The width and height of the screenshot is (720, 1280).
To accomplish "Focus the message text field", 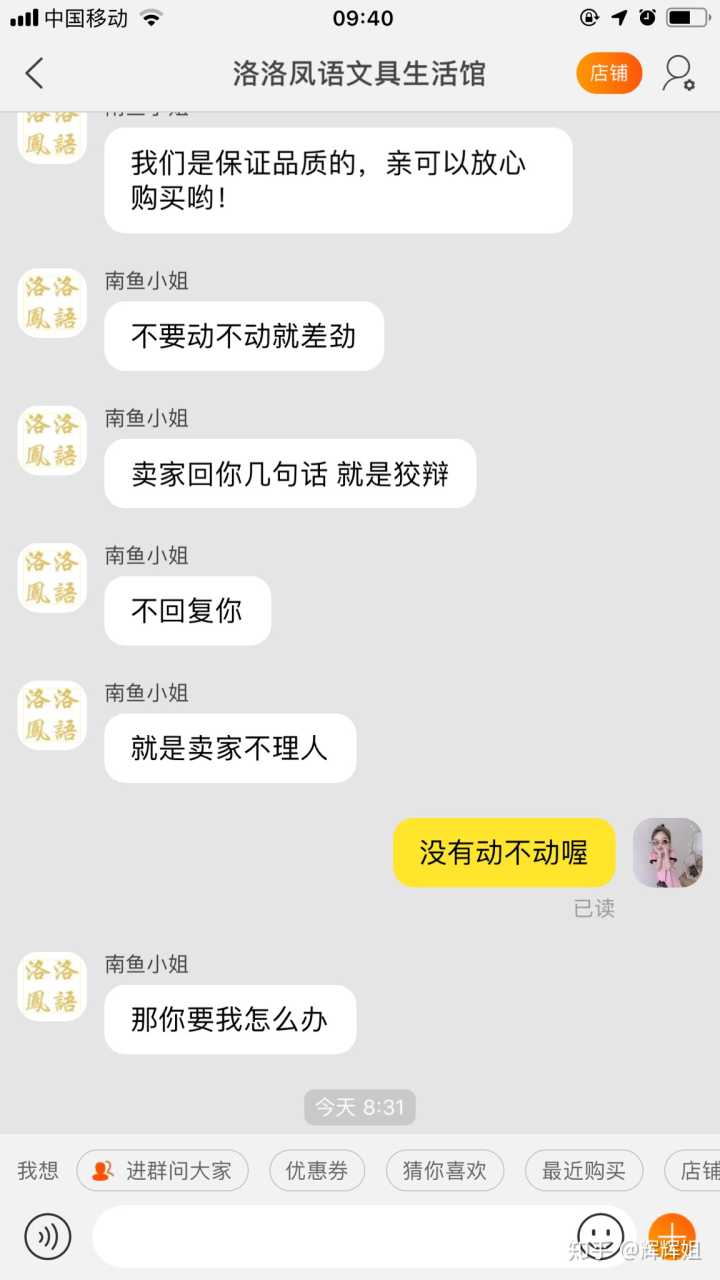I will pyautogui.click(x=330, y=1236).
